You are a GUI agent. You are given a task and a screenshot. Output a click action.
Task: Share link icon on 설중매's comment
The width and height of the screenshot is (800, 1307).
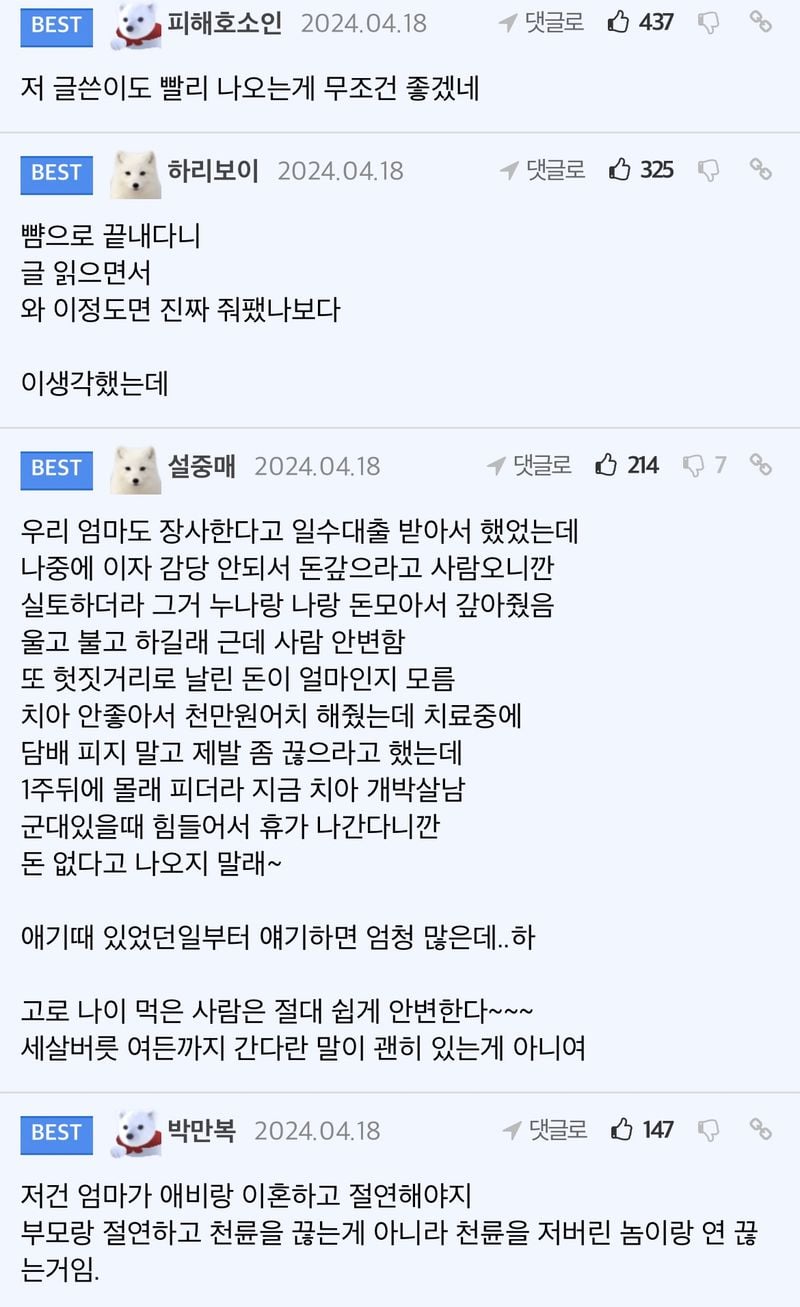761,465
